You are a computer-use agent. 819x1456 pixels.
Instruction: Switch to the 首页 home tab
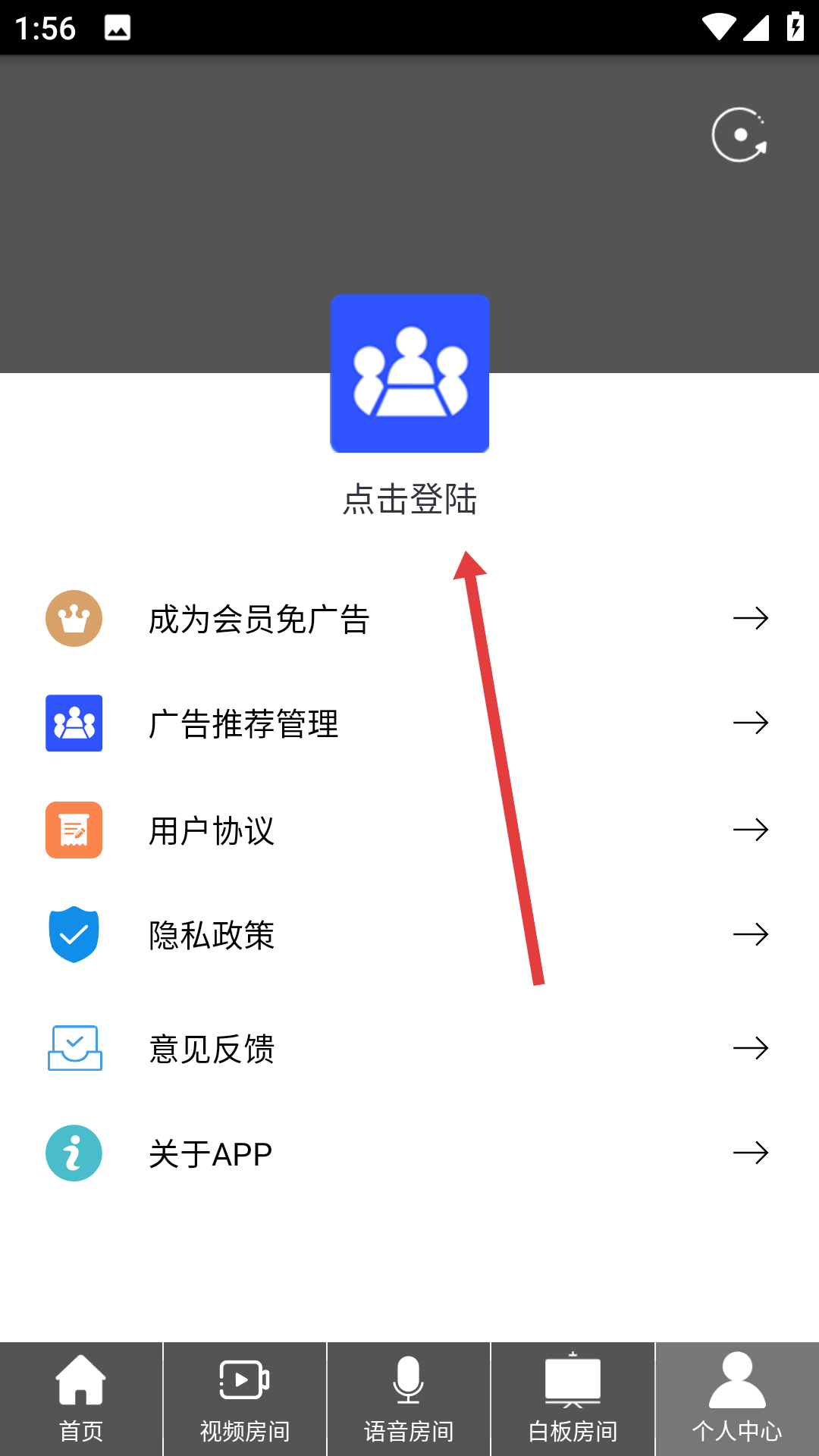[x=81, y=1399]
